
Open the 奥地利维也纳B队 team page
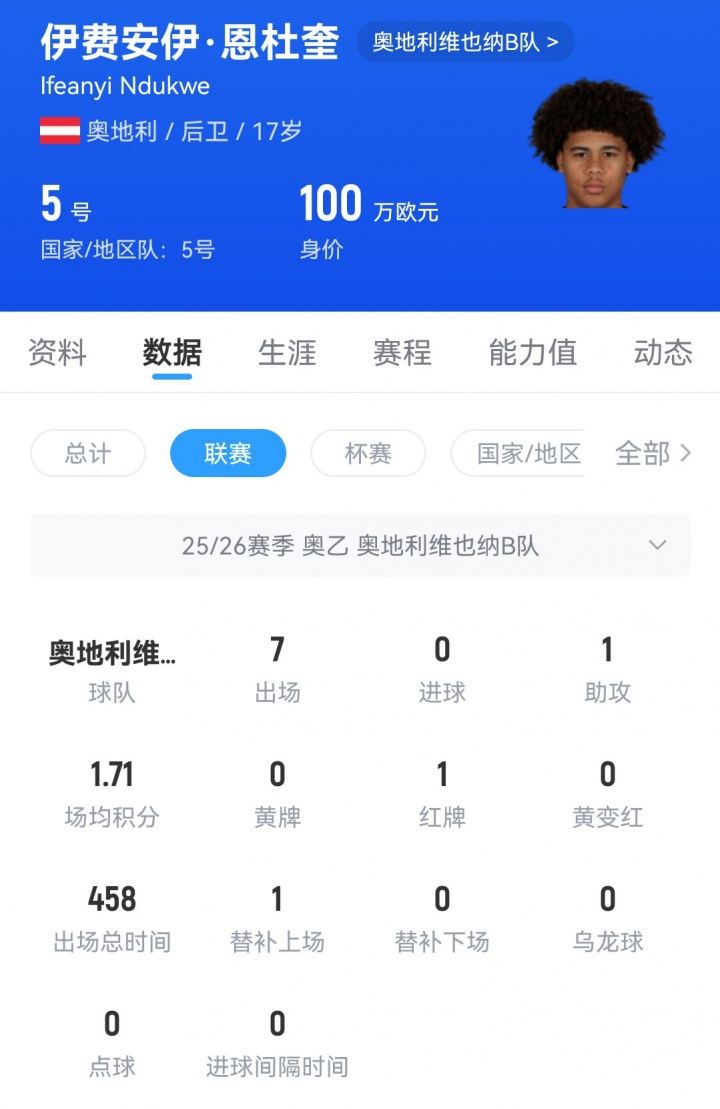tap(465, 42)
